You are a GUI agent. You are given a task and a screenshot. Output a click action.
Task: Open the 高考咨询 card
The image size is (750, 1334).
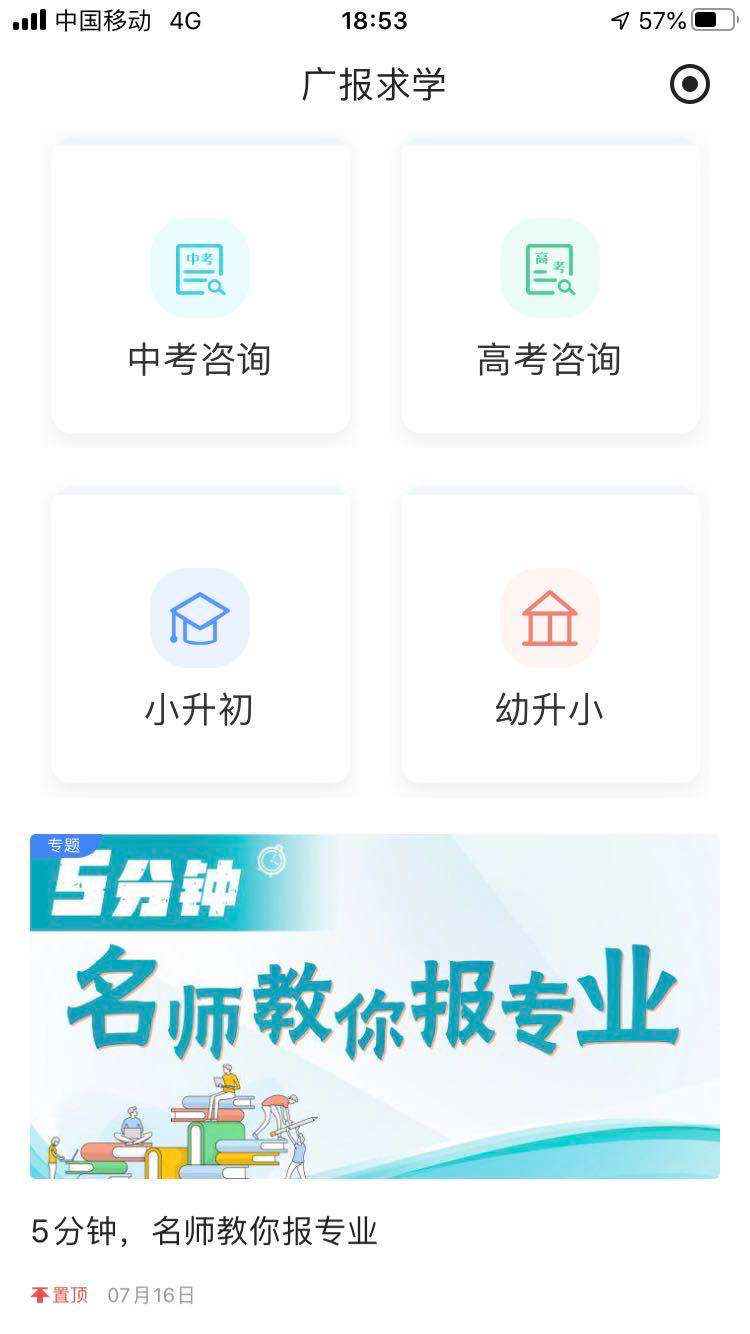(x=550, y=290)
